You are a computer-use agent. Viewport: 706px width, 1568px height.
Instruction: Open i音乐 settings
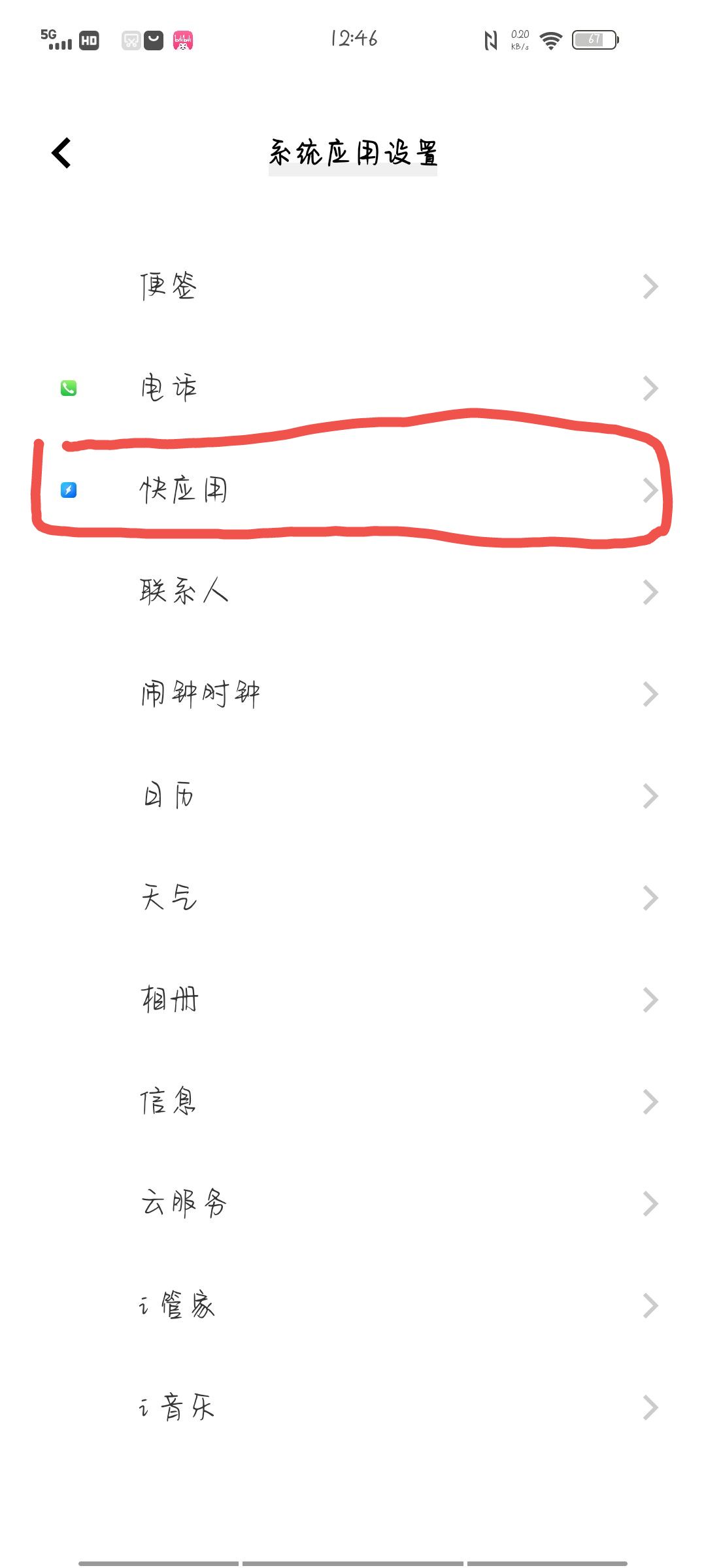(353, 1407)
